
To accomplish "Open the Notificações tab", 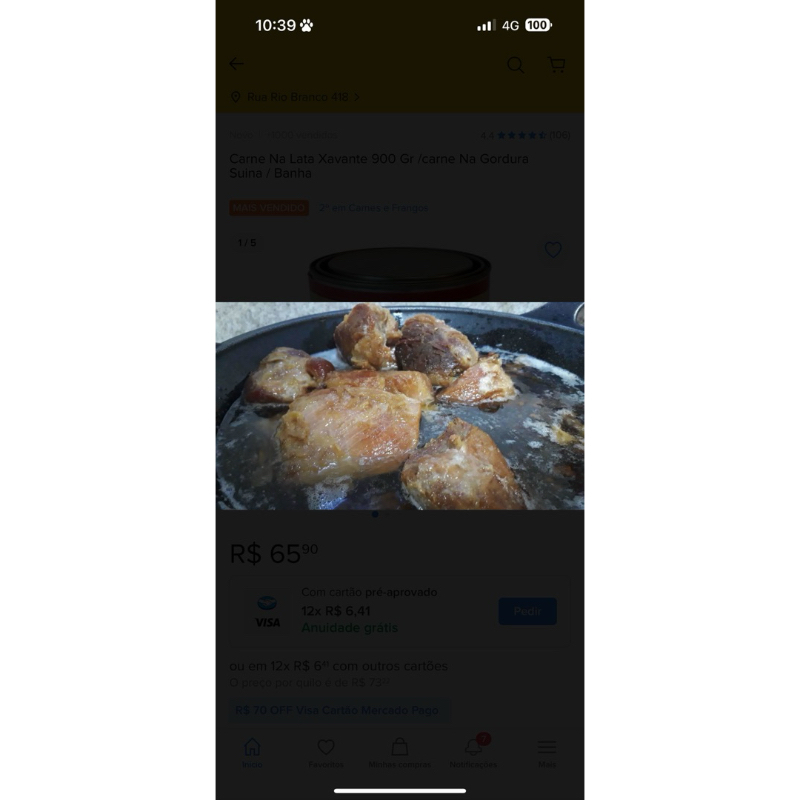I will 473,752.
